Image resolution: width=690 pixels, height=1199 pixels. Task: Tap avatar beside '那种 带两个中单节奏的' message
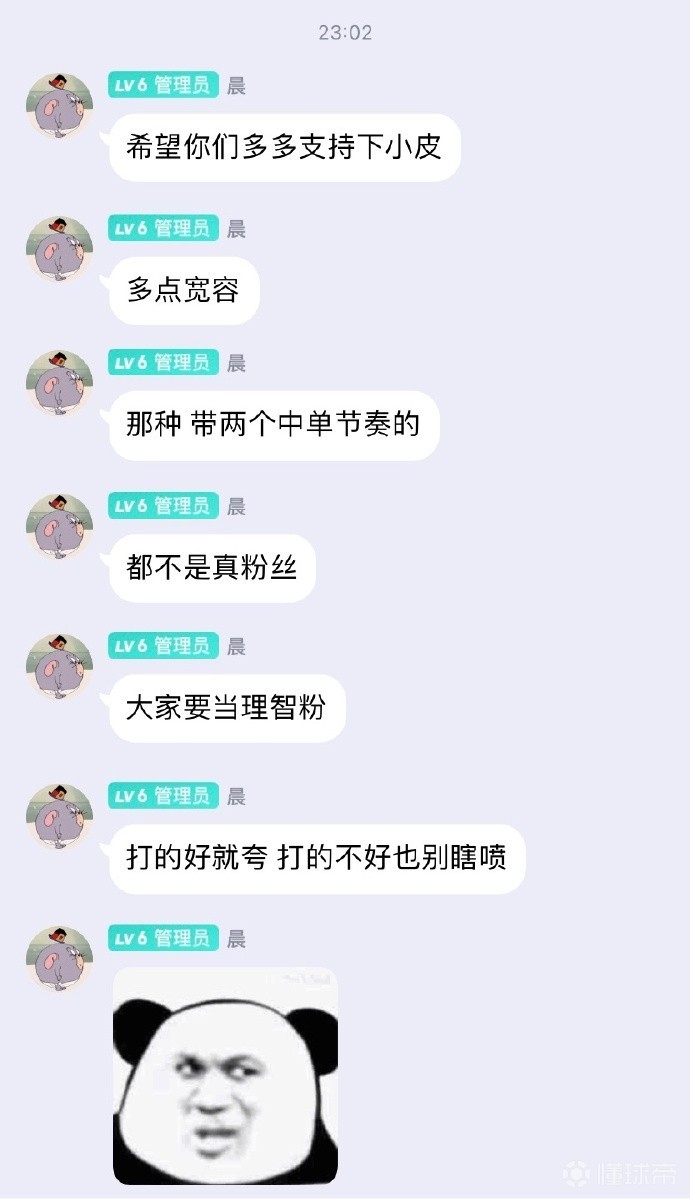coord(59,383)
